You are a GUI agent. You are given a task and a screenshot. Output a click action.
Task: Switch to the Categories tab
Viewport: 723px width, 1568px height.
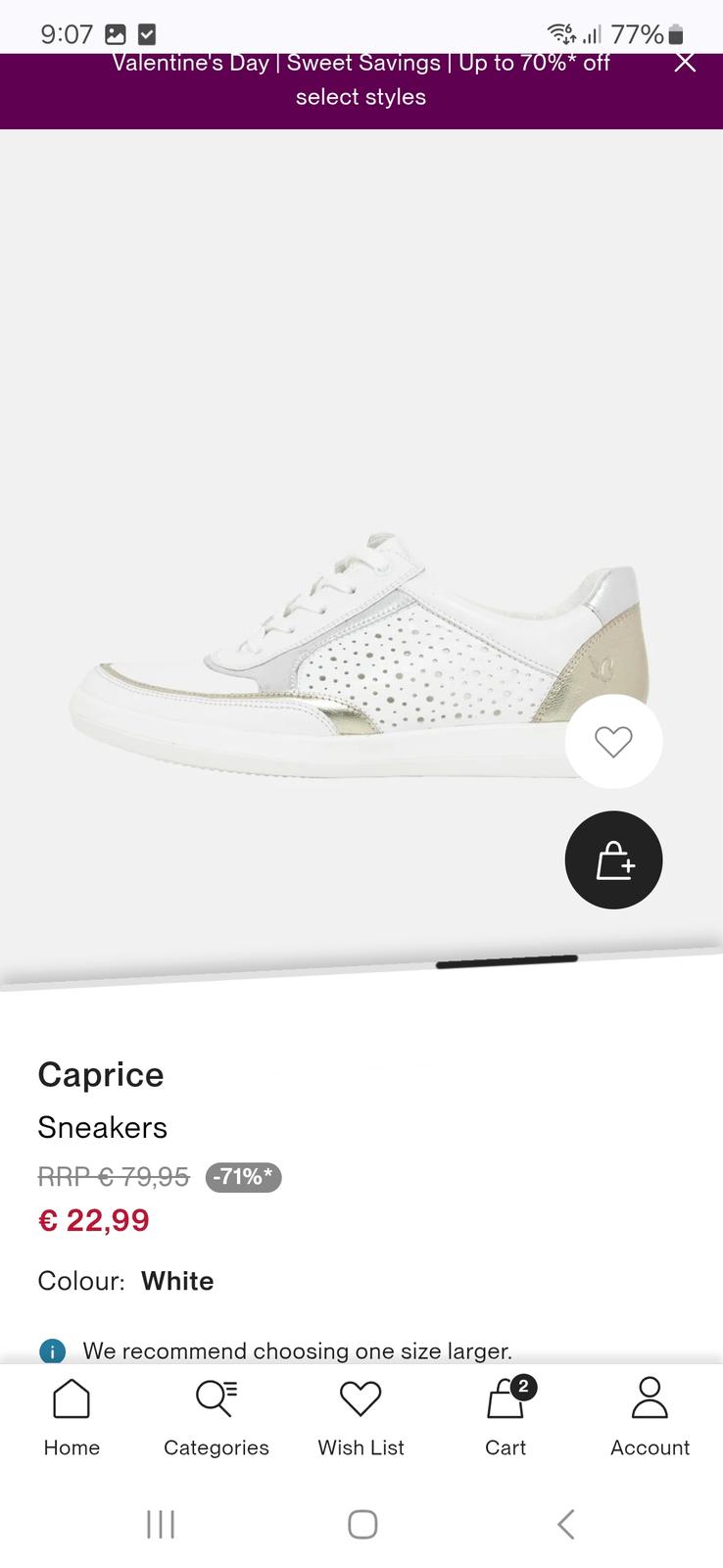216,1416
